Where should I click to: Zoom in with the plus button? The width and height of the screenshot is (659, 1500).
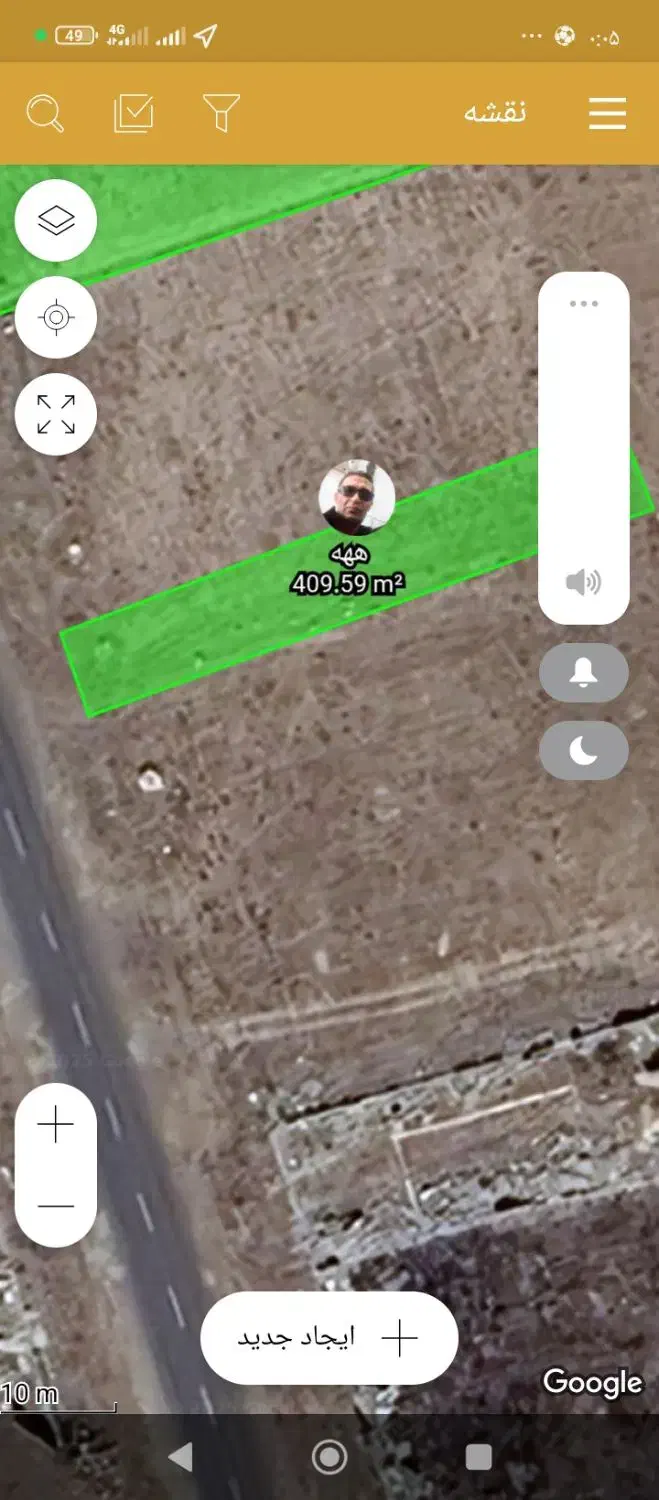pos(56,1125)
